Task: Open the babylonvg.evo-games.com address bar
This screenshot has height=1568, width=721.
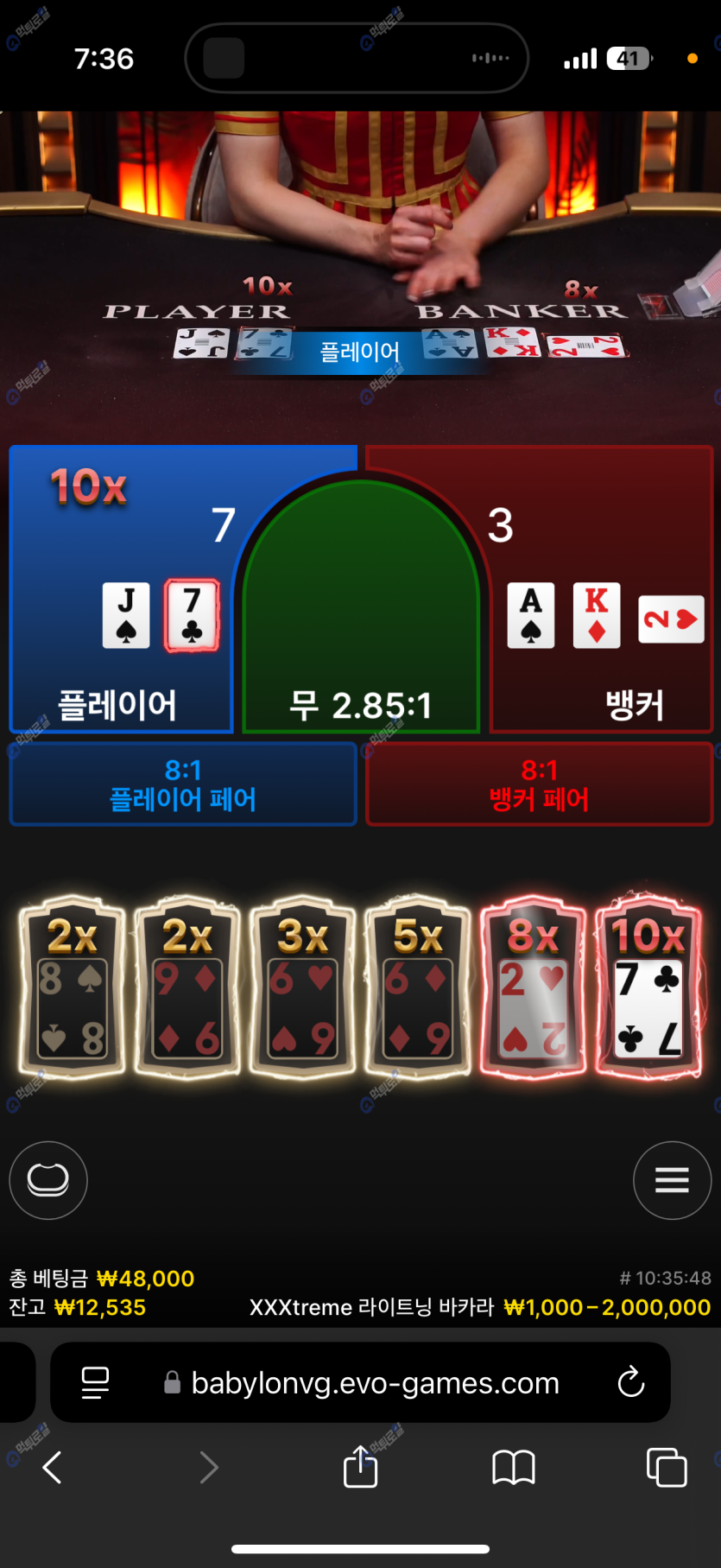Action: (x=375, y=1382)
